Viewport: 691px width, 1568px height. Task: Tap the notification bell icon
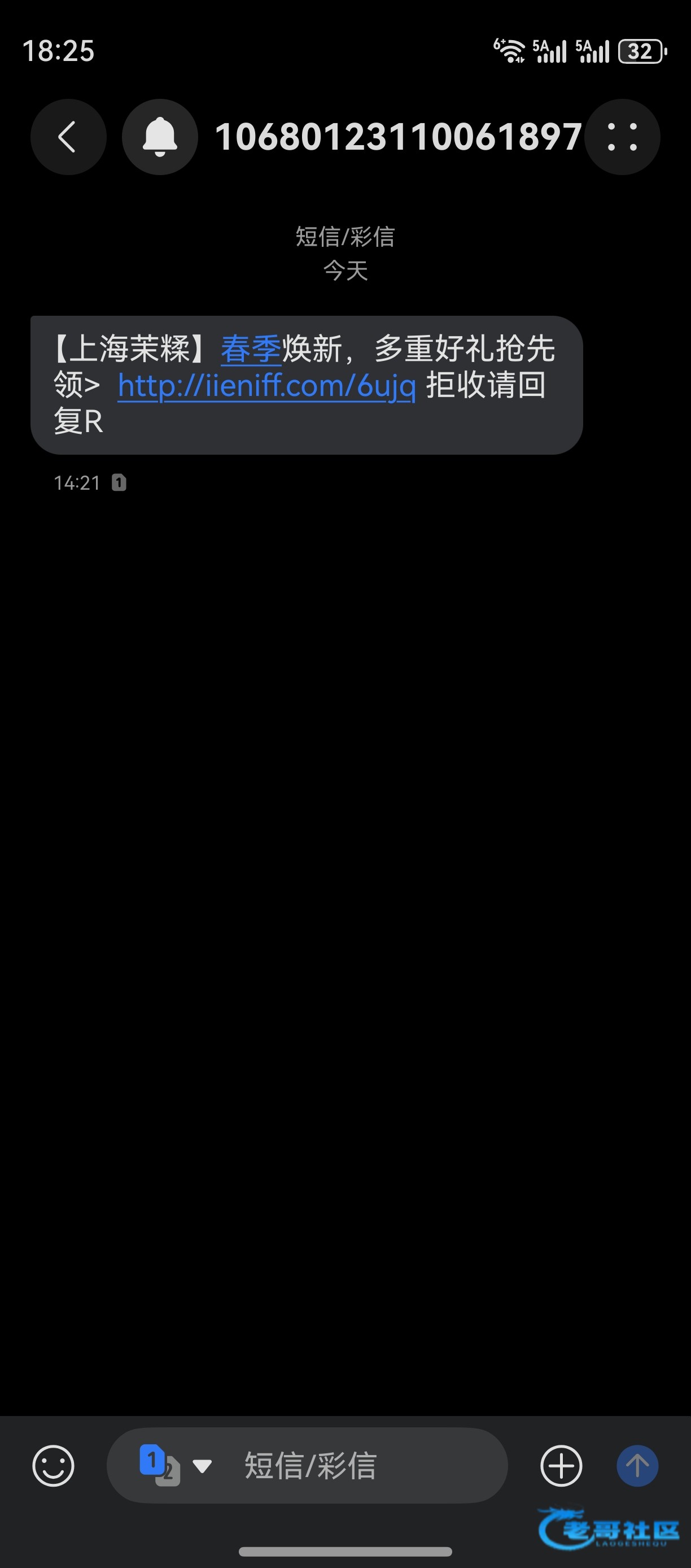pos(159,137)
